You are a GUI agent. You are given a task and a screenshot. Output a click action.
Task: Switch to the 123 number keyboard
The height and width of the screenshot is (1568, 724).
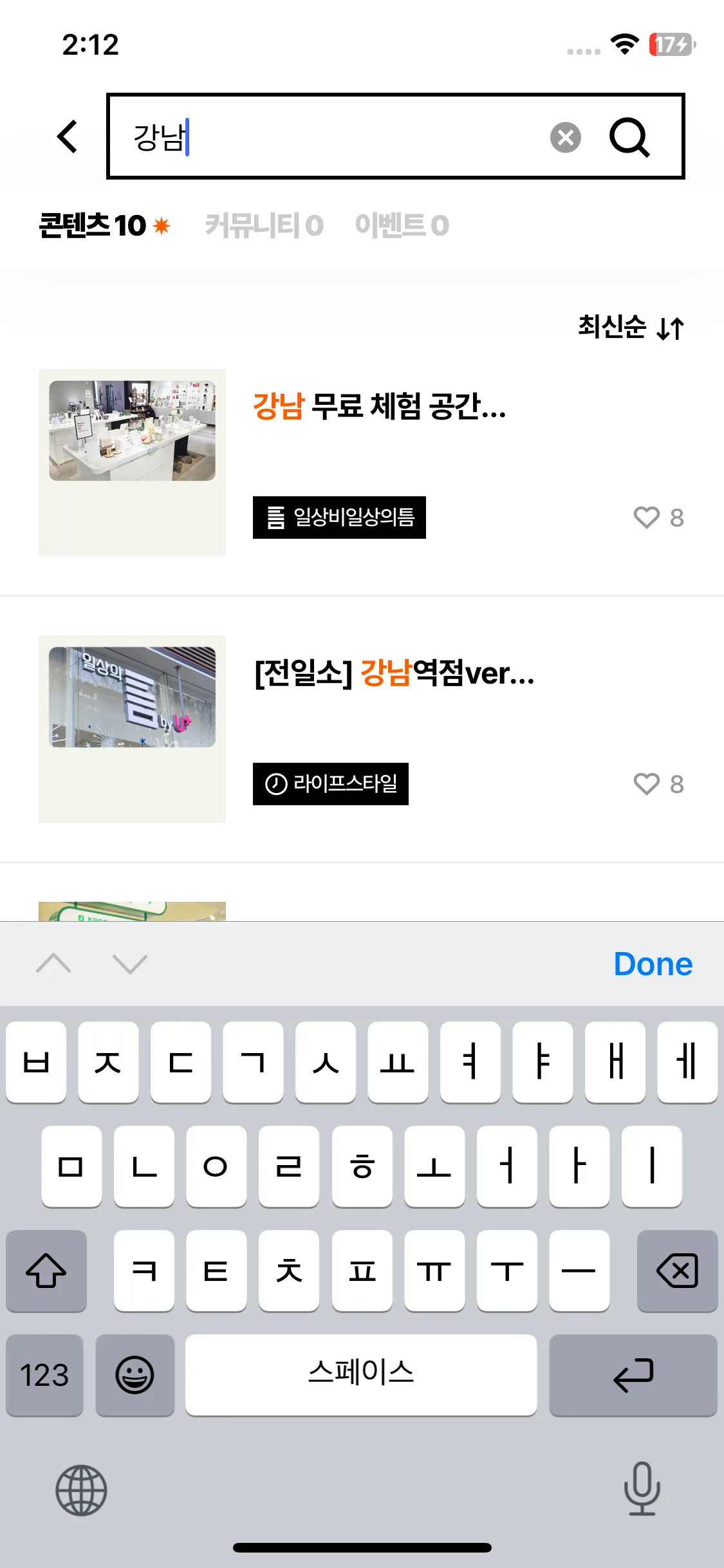[x=44, y=1376]
